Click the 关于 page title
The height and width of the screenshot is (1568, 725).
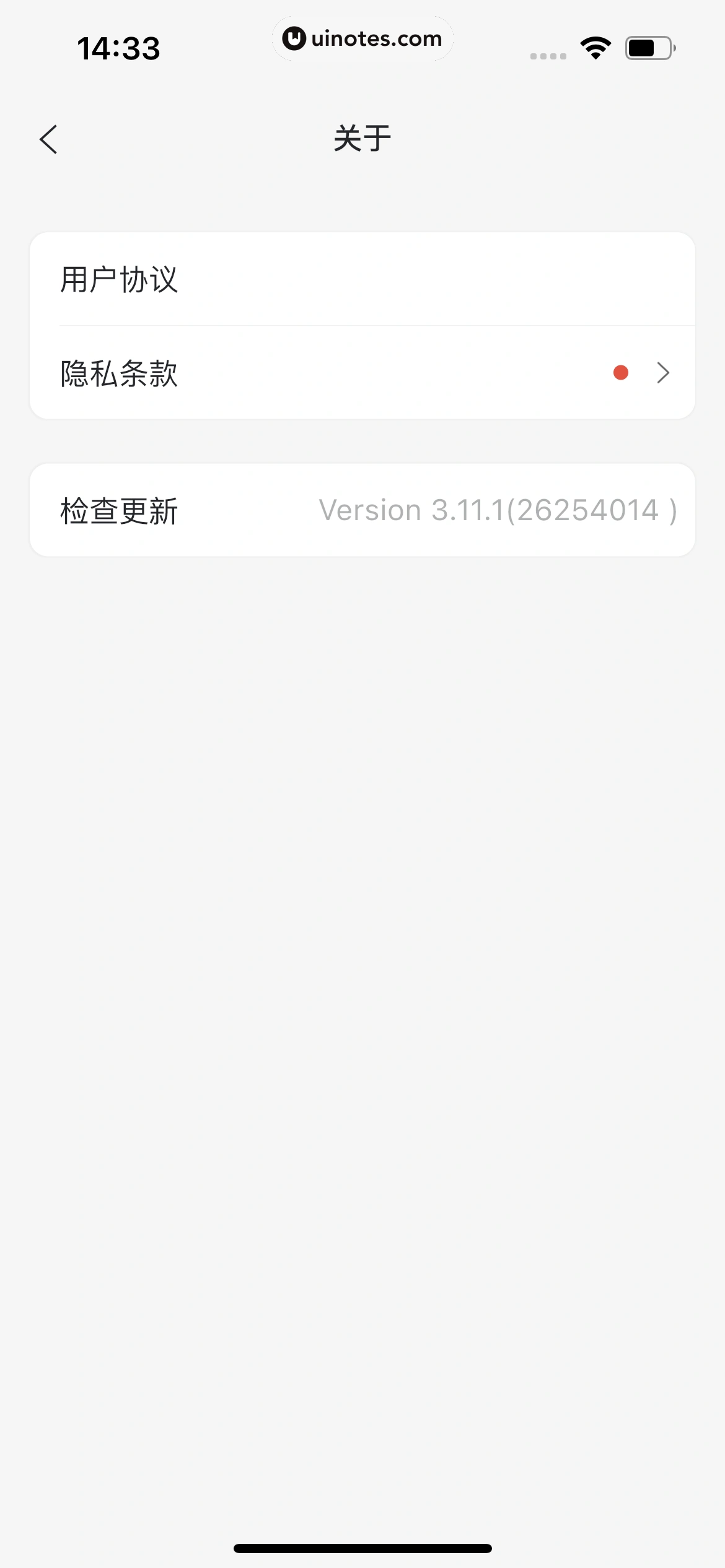click(x=362, y=137)
